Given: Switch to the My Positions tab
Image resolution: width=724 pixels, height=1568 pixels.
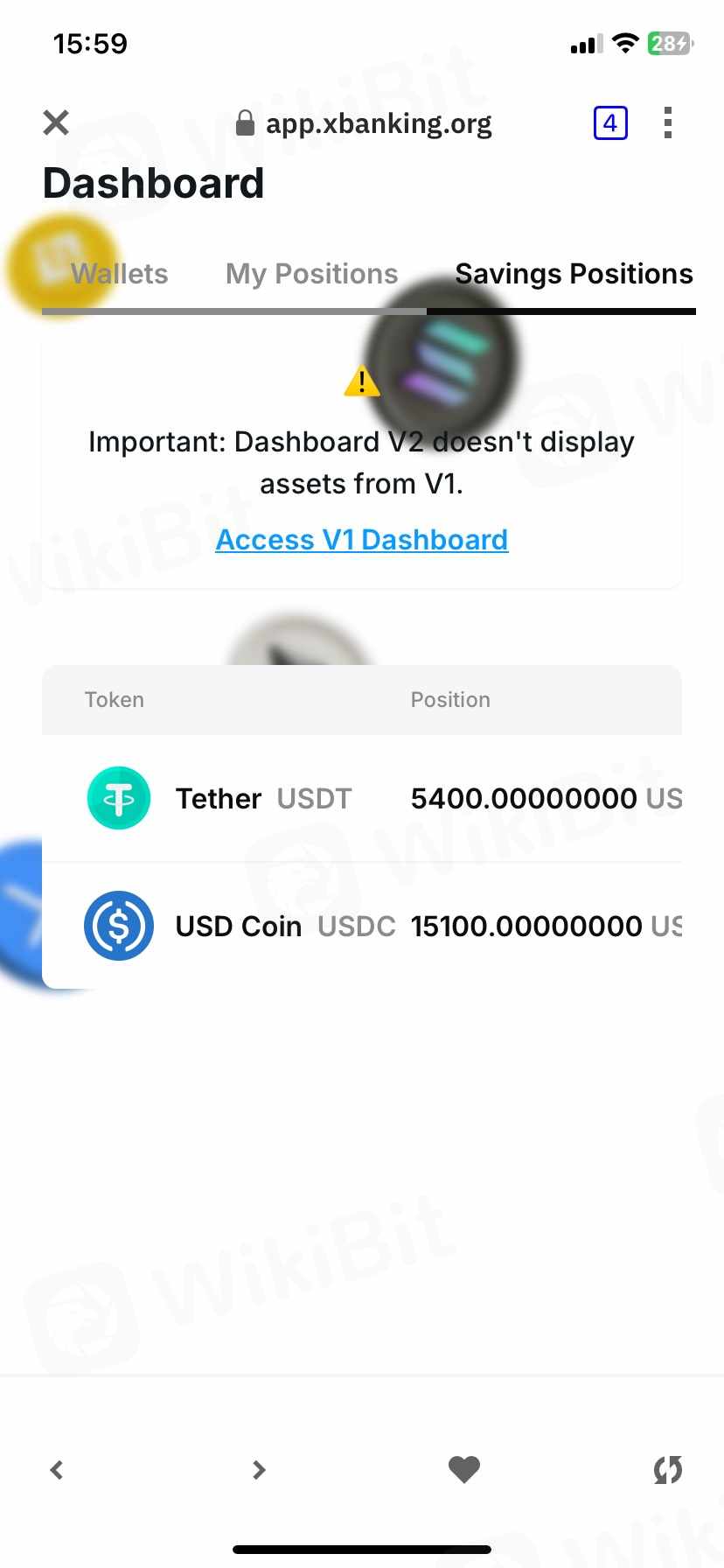Looking at the screenshot, I should tap(311, 274).
